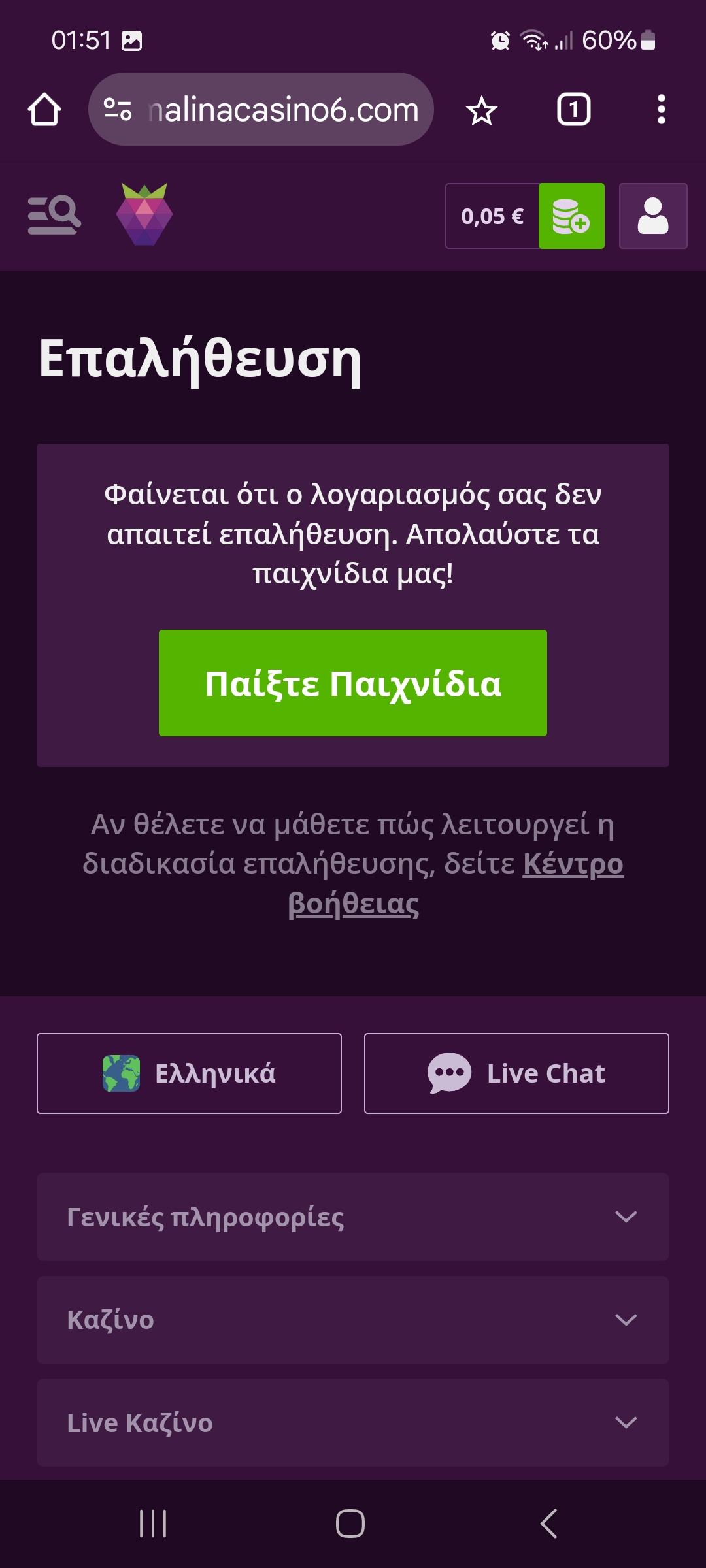The height and width of the screenshot is (1568, 706).
Task: Change language via Ελληνικά button
Action: click(189, 1073)
